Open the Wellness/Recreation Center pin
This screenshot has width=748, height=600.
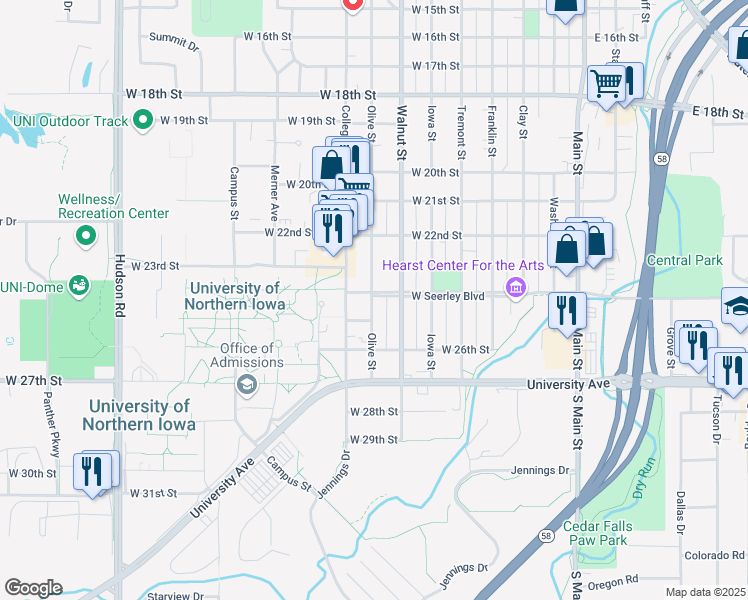(x=86, y=237)
